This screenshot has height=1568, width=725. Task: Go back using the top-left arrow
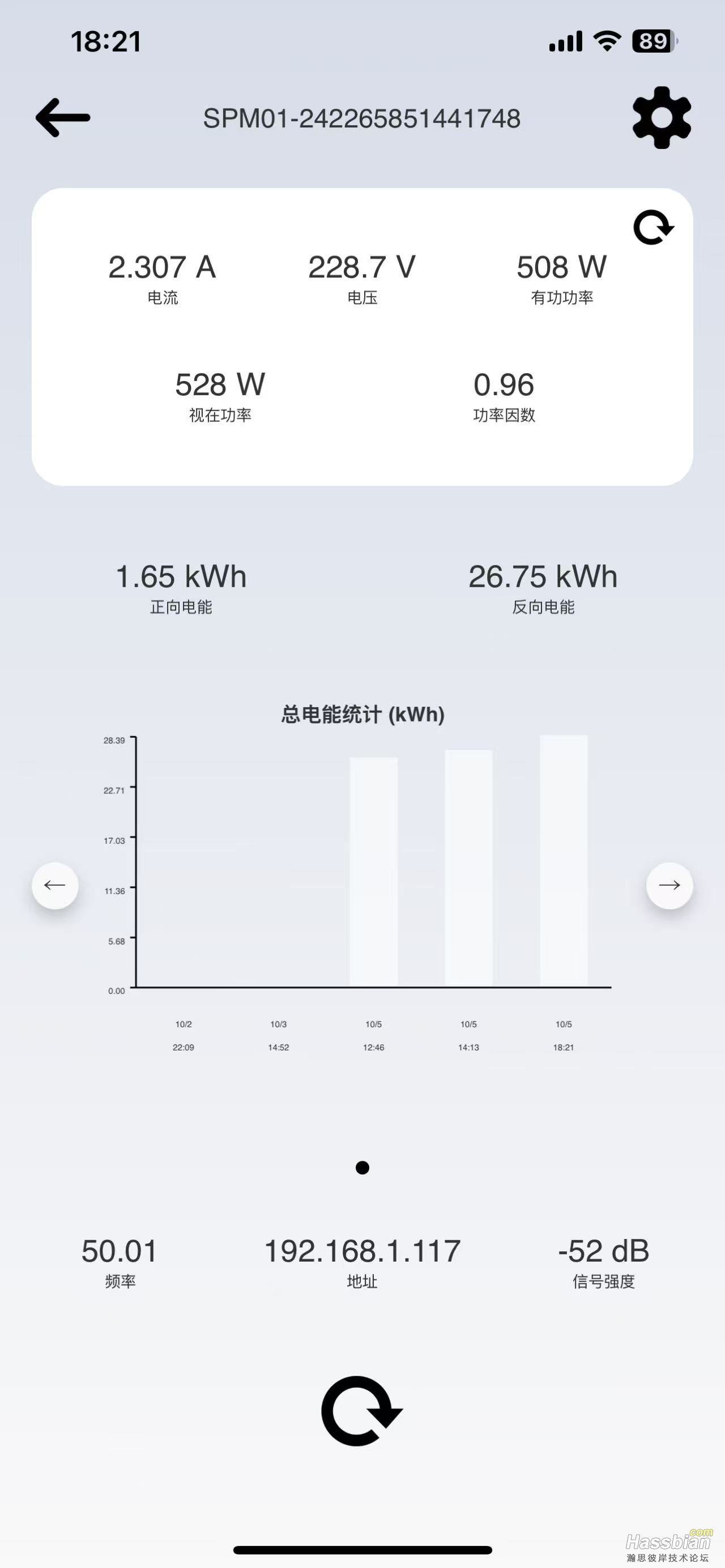(63, 117)
